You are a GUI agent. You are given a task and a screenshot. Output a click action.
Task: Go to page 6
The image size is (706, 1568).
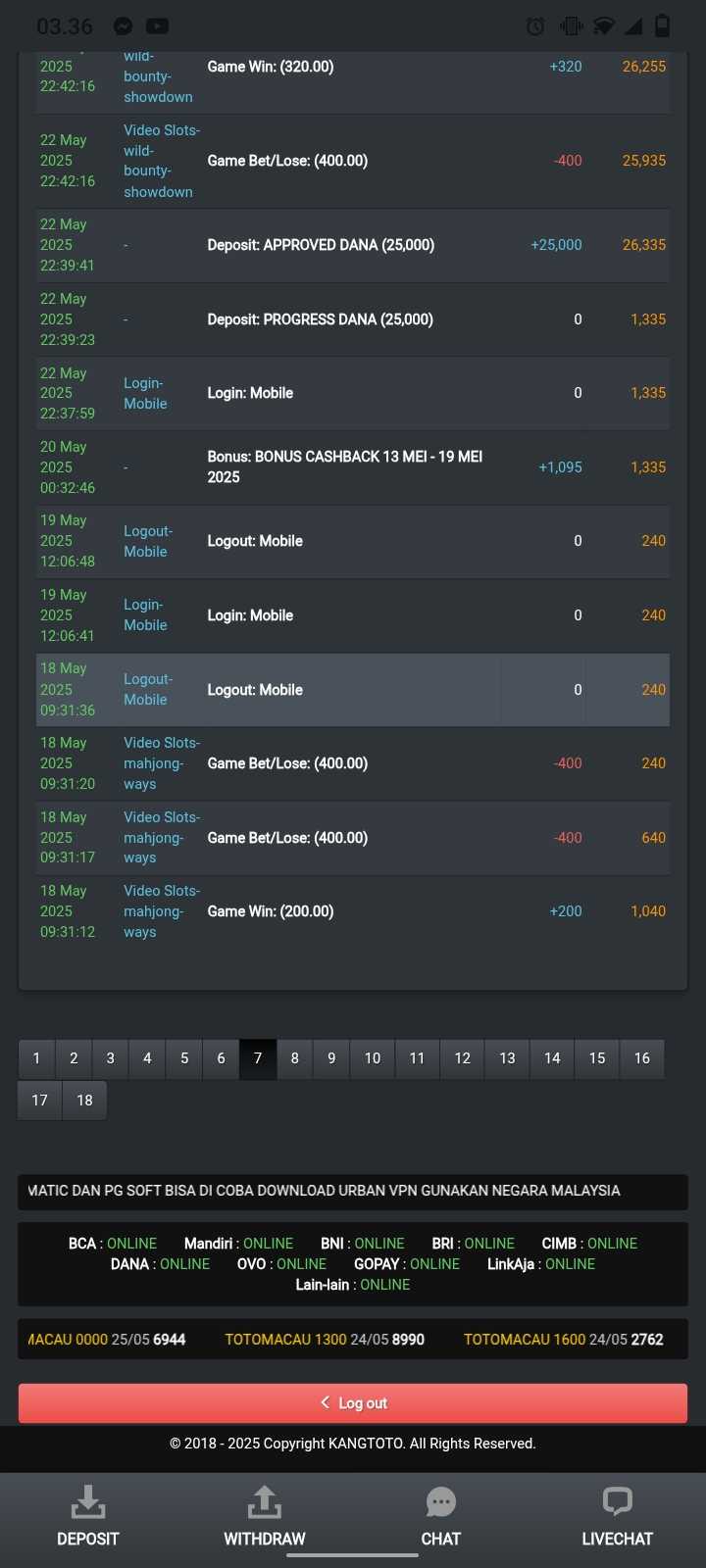click(x=221, y=1058)
